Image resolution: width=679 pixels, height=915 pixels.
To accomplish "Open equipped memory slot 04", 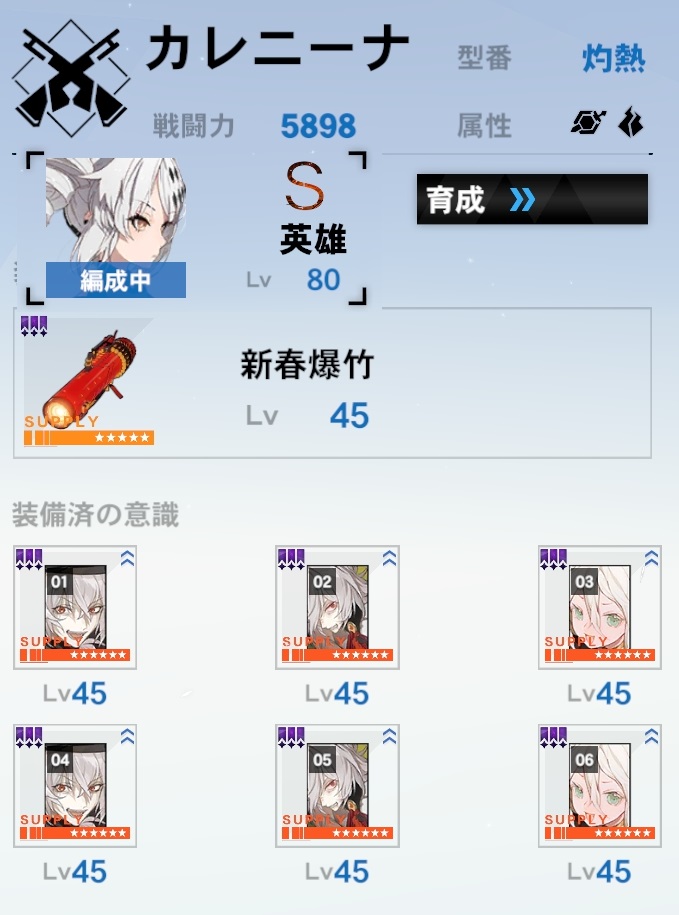I will (75, 786).
